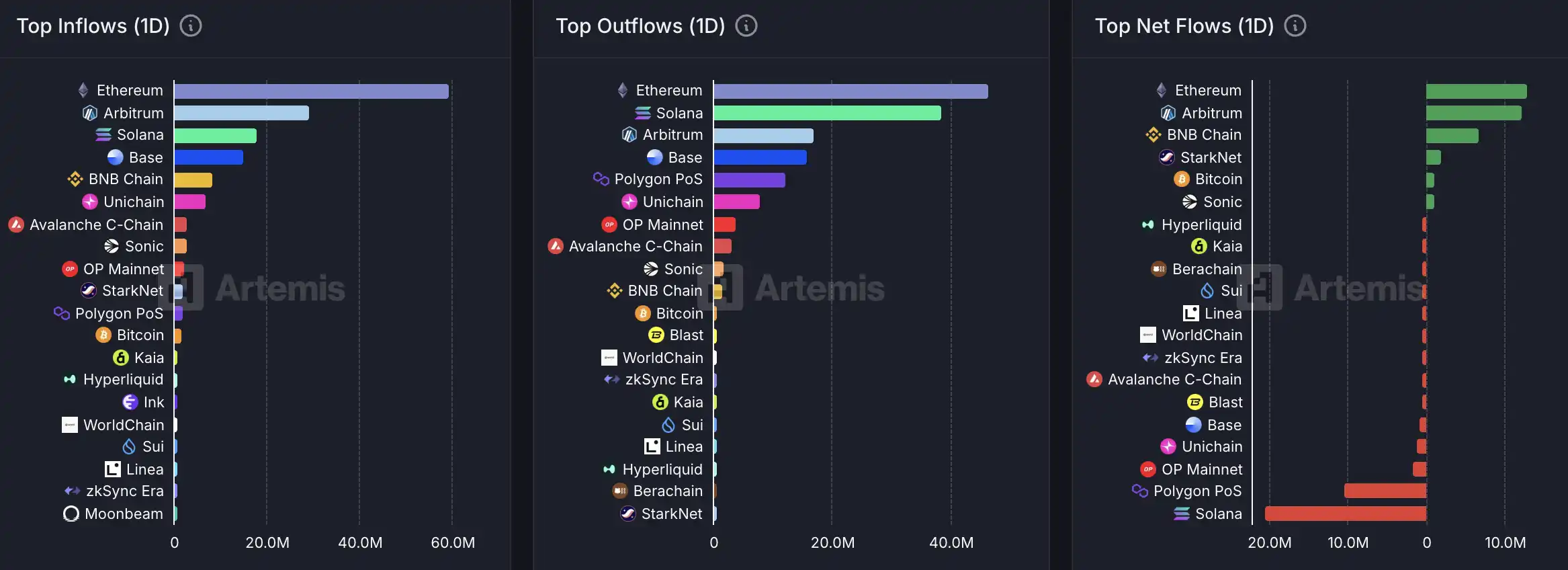Open the info icon beside Top Net Flows
Image resolution: width=1568 pixels, height=570 pixels.
pos(1295,26)
